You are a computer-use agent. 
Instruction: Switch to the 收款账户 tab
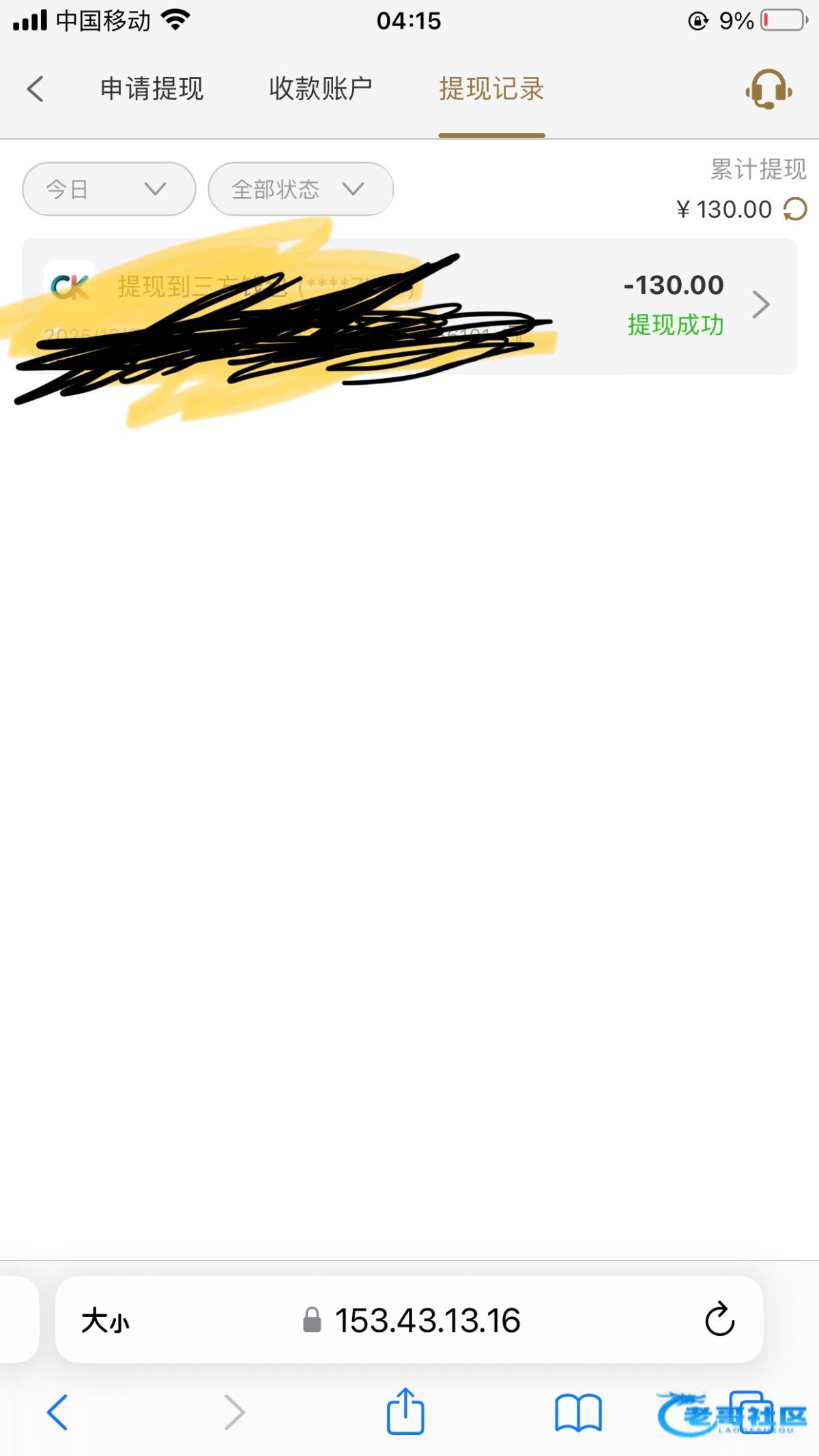[320, 89]
